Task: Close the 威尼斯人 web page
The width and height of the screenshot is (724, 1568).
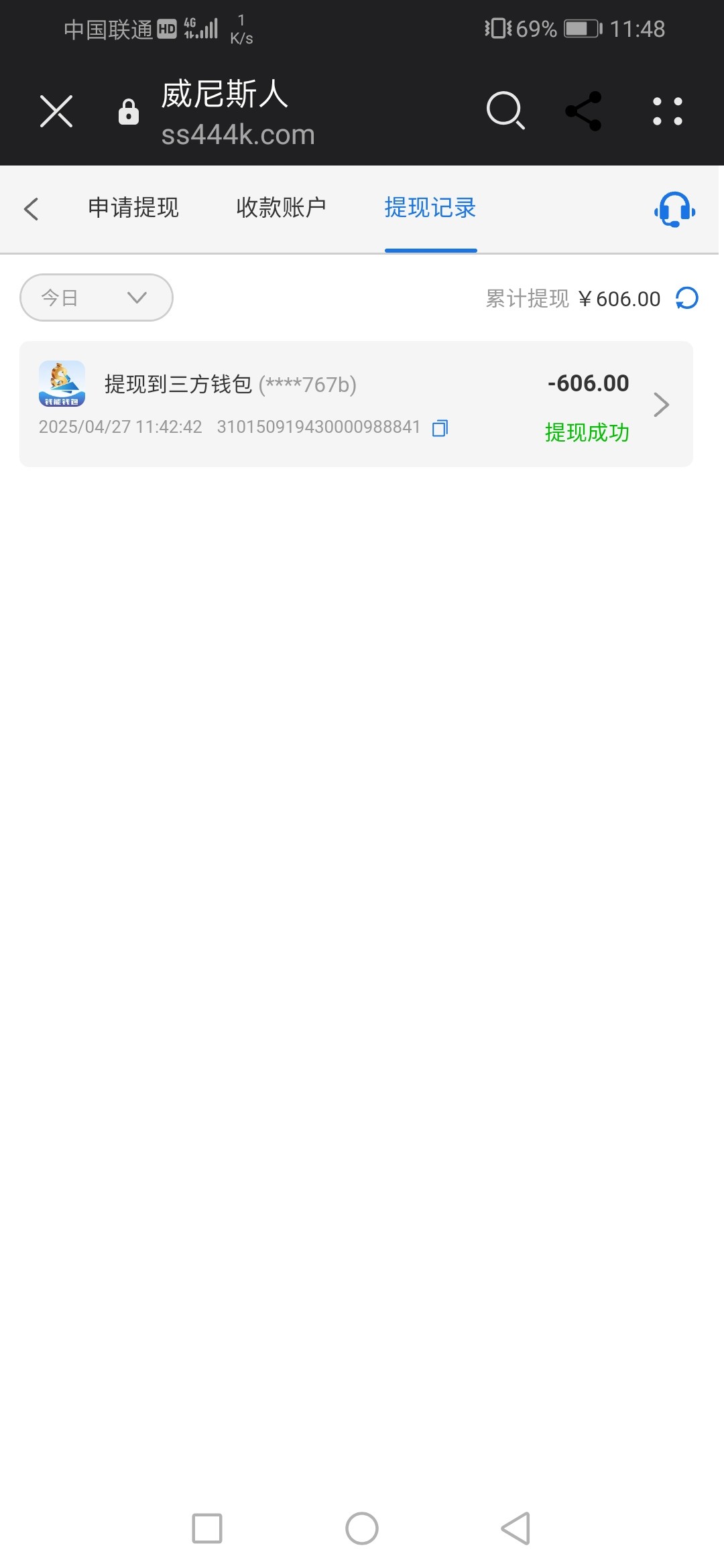Action: 56,111
